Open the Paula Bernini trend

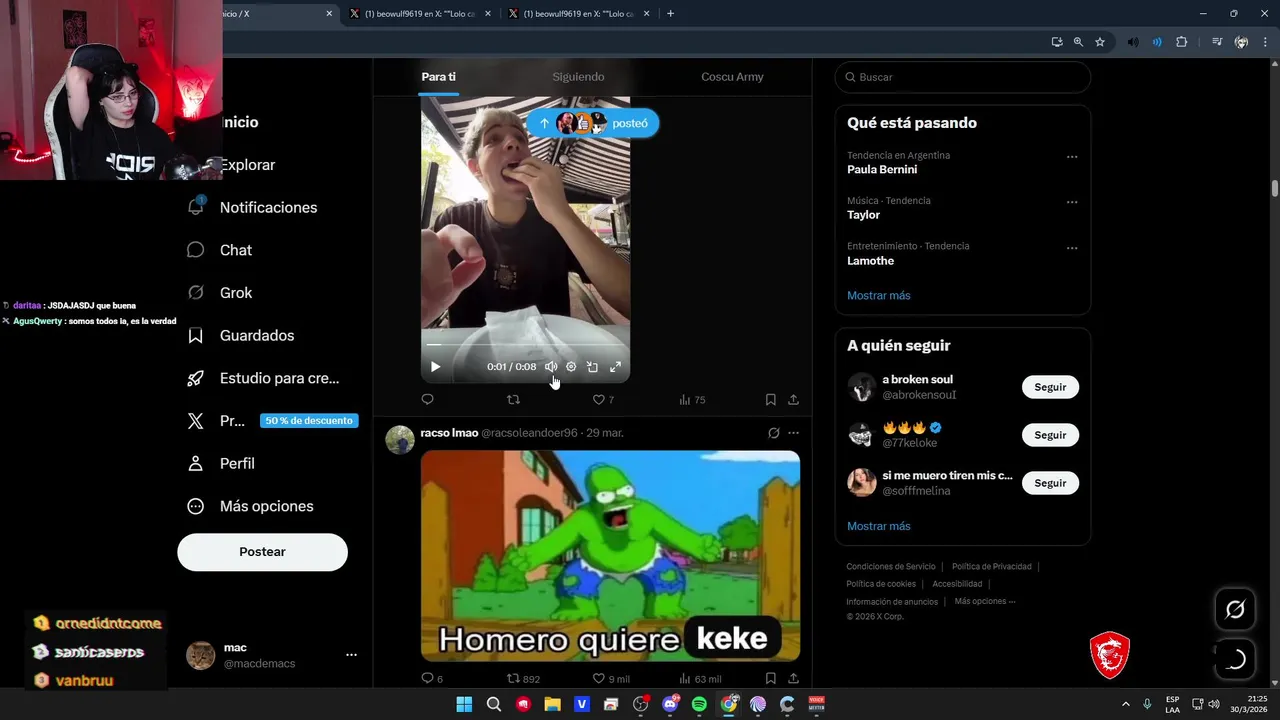[x=882, y=170]
